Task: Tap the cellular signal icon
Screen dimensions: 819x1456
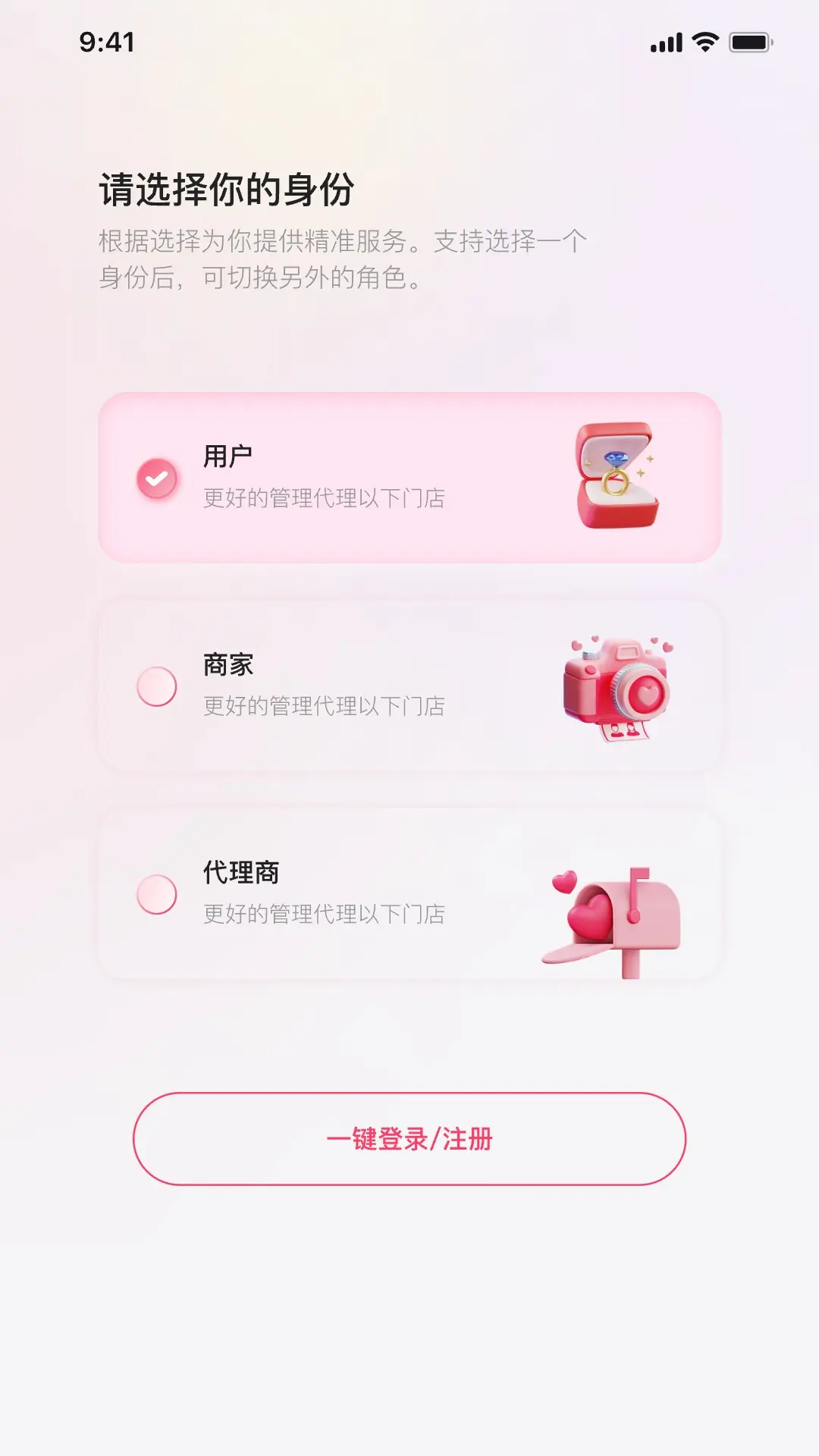Action: point(666,43)
